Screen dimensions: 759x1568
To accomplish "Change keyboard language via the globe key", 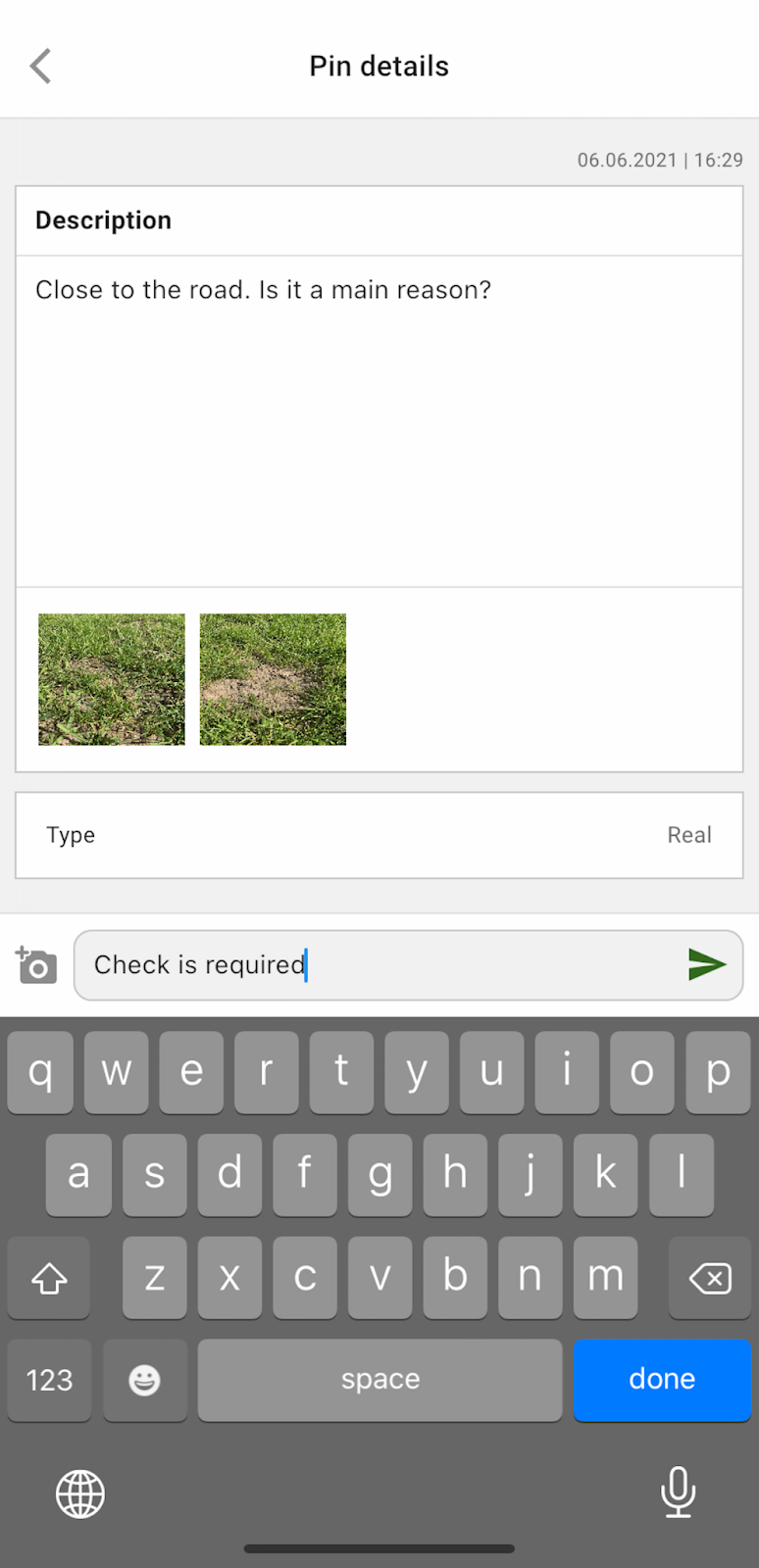I will point(80,1494).
